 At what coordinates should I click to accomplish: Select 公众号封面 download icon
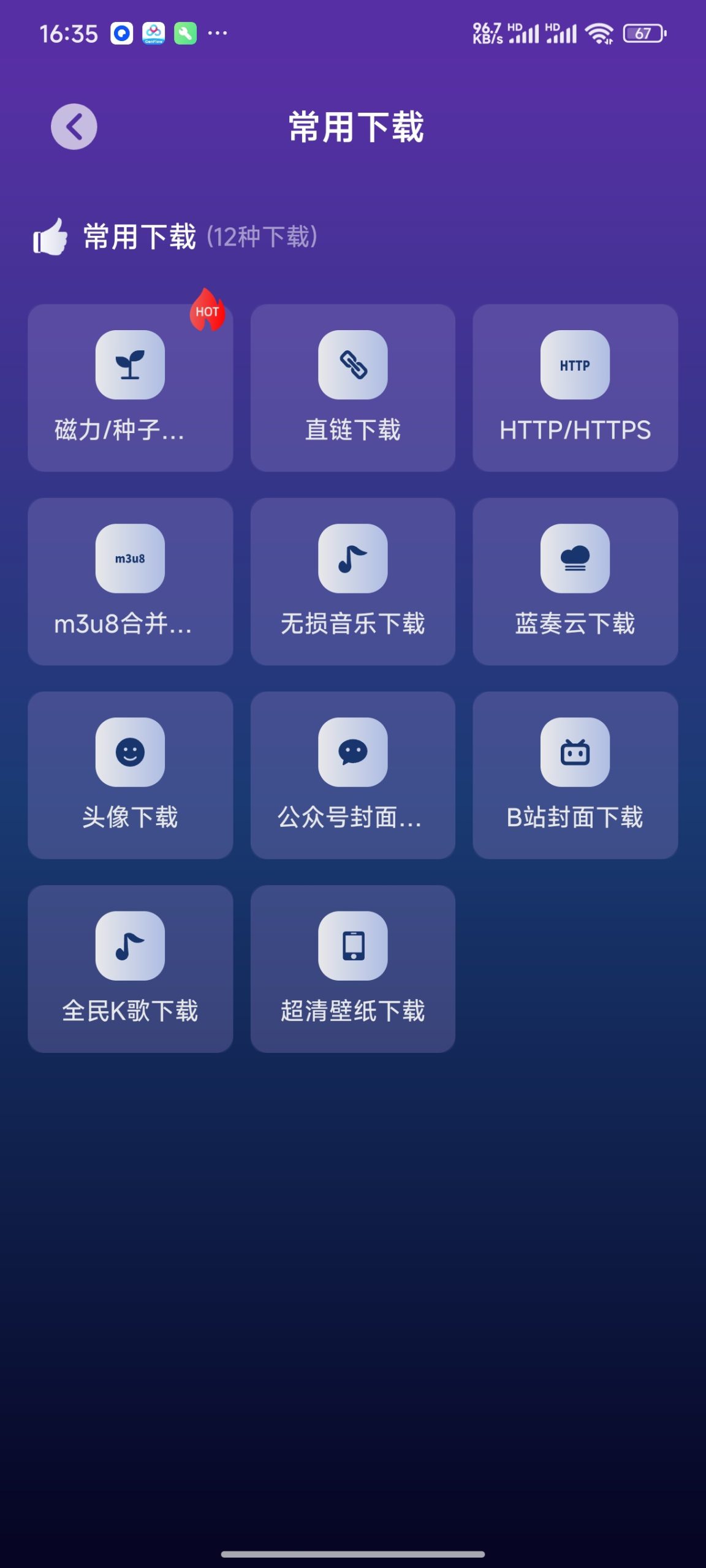point(353,752)
